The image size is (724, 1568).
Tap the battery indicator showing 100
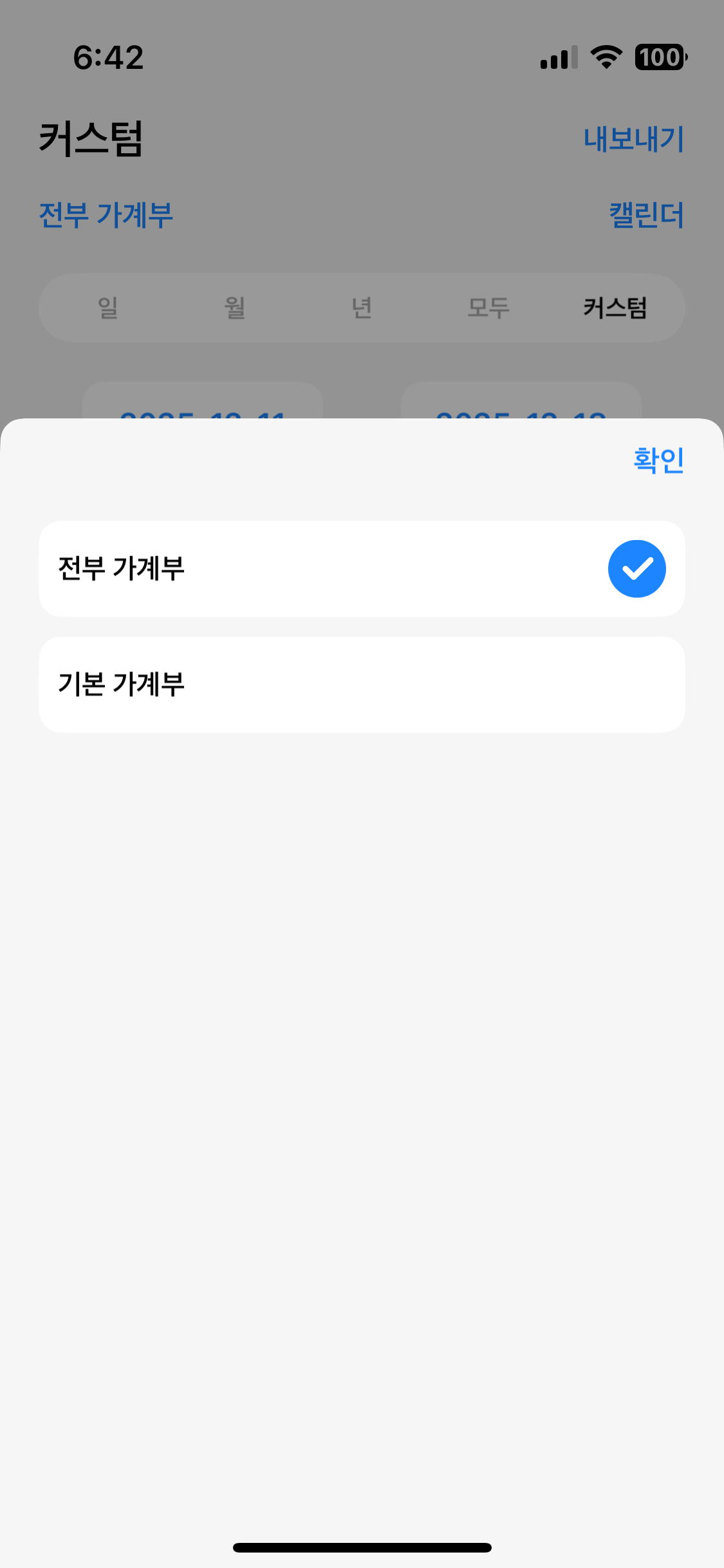click(x=659, y=57)
